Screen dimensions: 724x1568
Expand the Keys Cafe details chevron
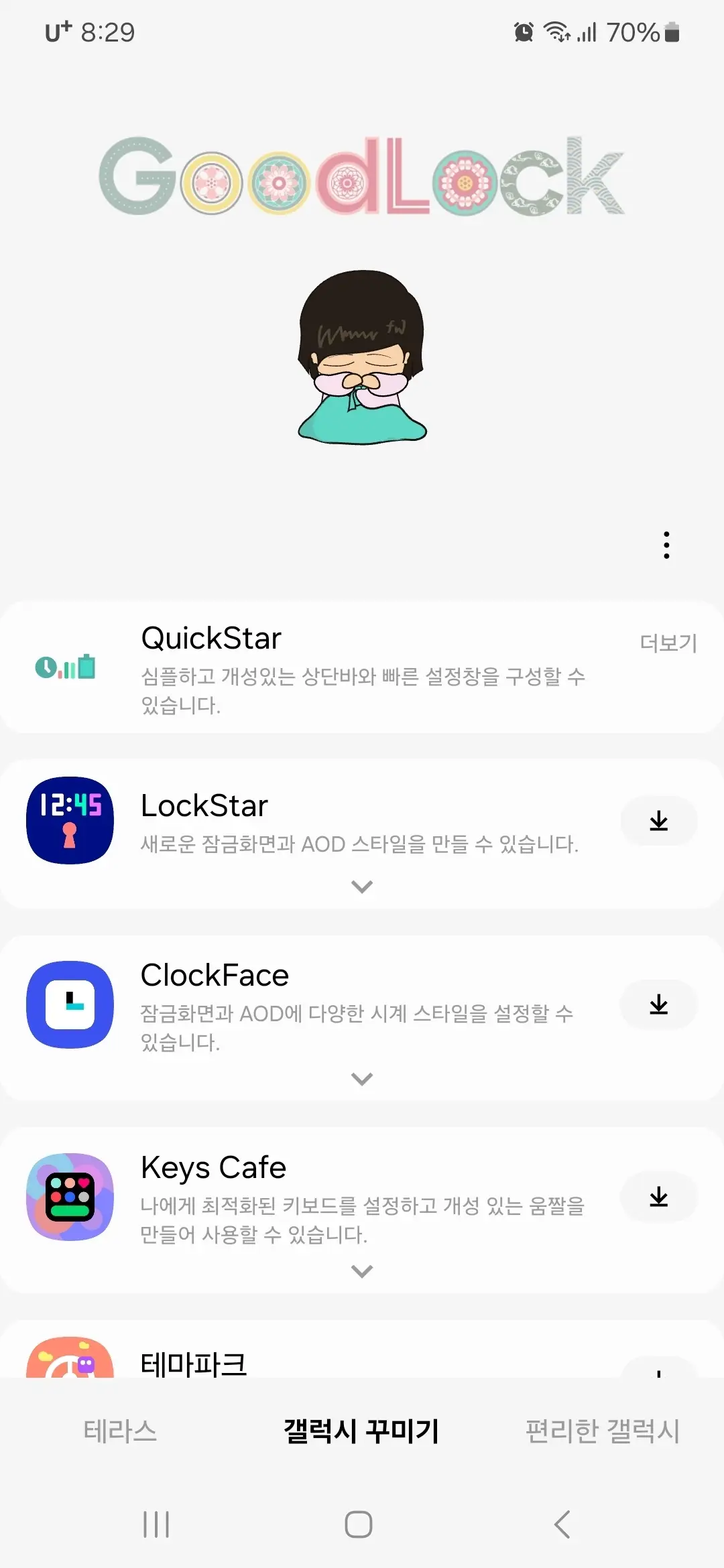pyautogui.click(x=362, y=1270)
